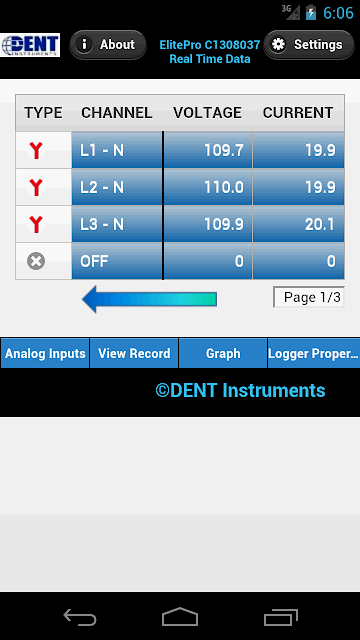Open Logger Properties
This screenshot has width=360, height=640.
(313, 353)
